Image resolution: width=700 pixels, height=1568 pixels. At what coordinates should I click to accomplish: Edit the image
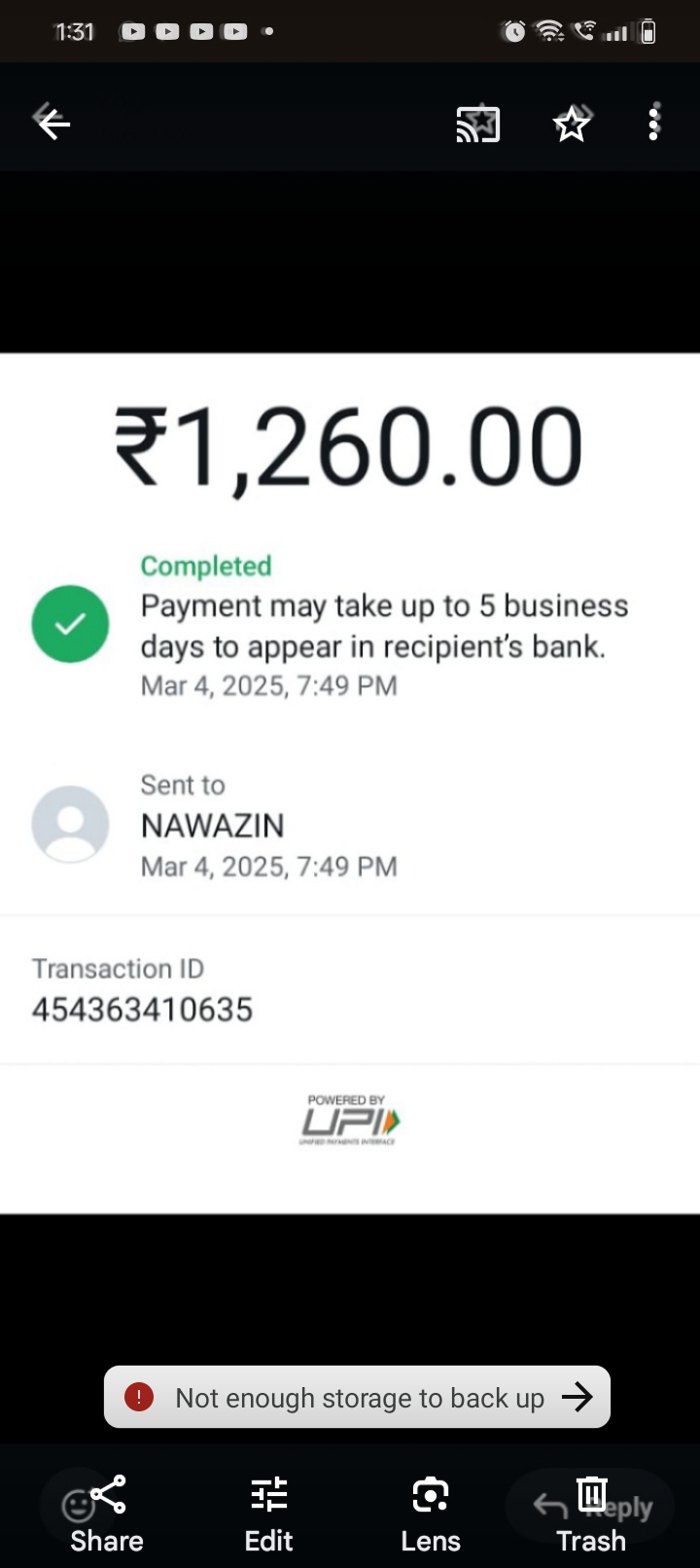pos(268,1514)
